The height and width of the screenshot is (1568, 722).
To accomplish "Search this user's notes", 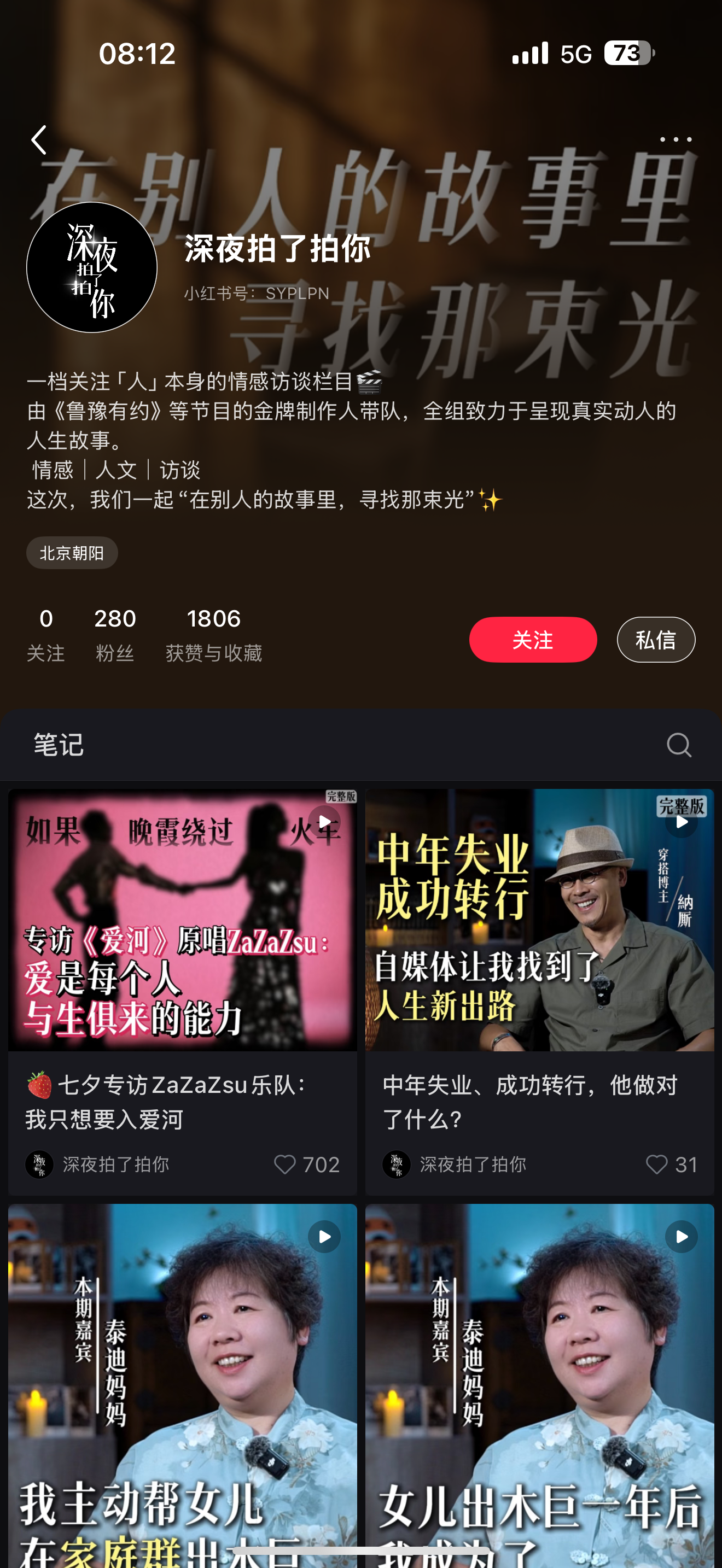I will tap(678, 745).
